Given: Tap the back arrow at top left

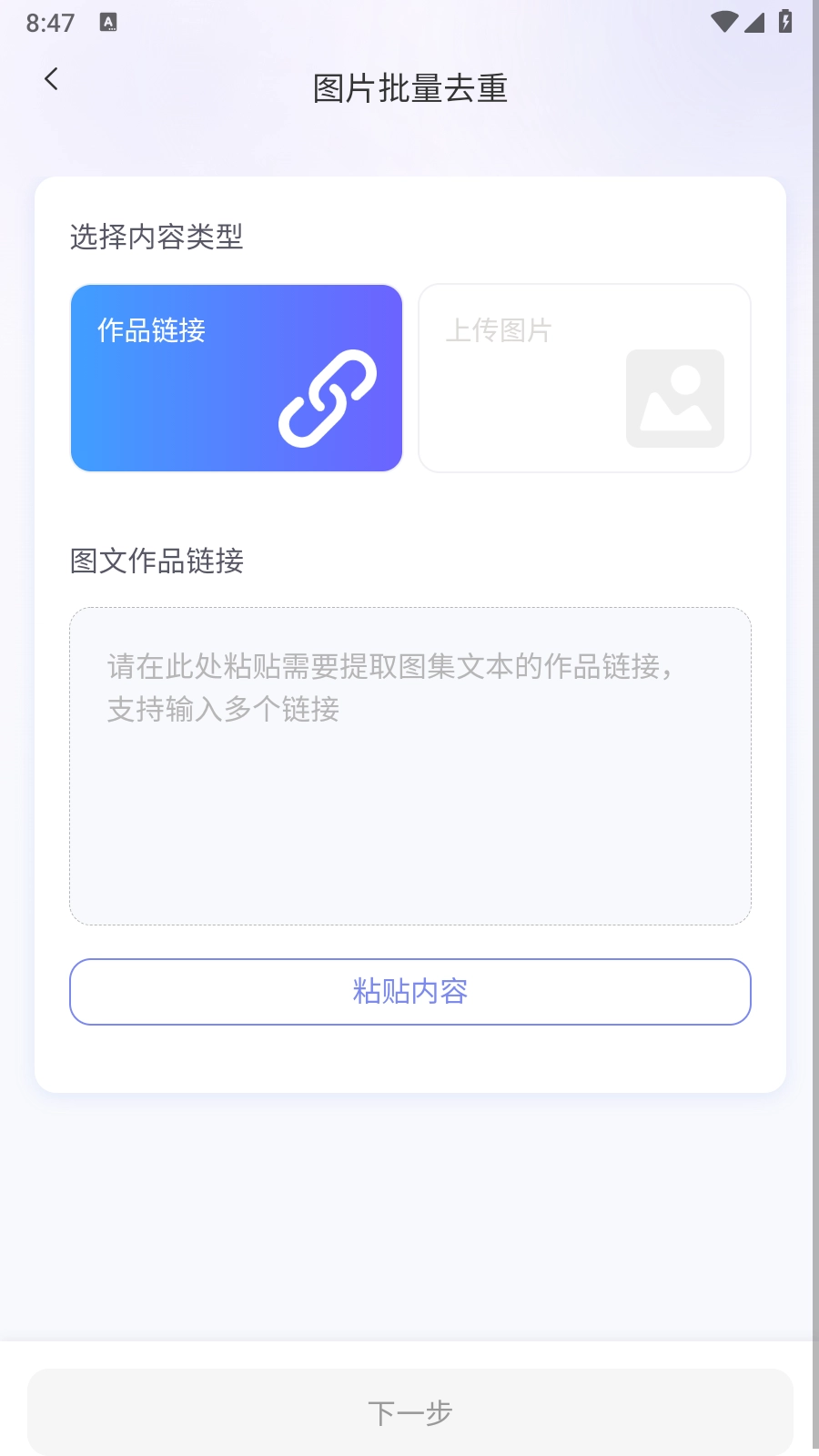Looking at the screenshot, I should point(51,79).
